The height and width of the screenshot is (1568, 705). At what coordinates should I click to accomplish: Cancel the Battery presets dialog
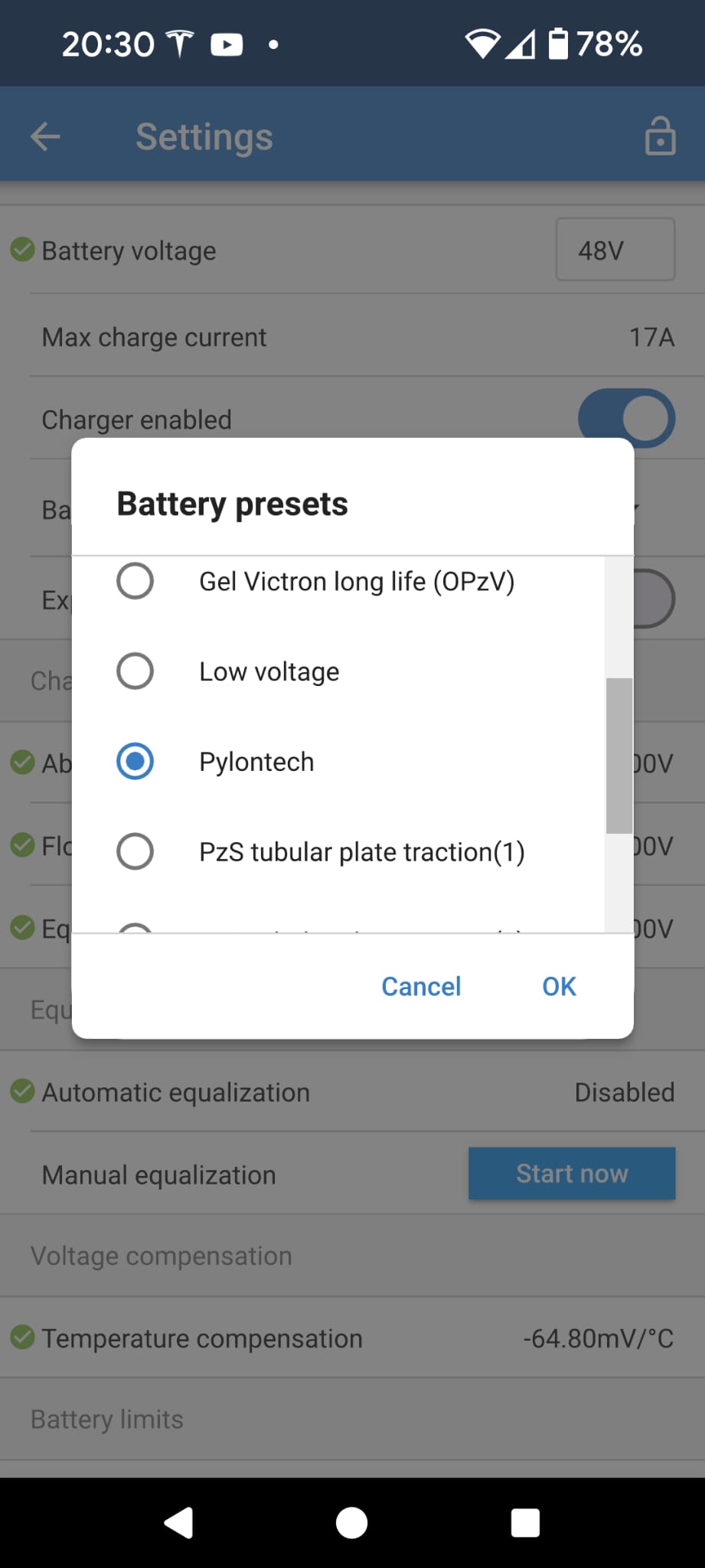421,986
